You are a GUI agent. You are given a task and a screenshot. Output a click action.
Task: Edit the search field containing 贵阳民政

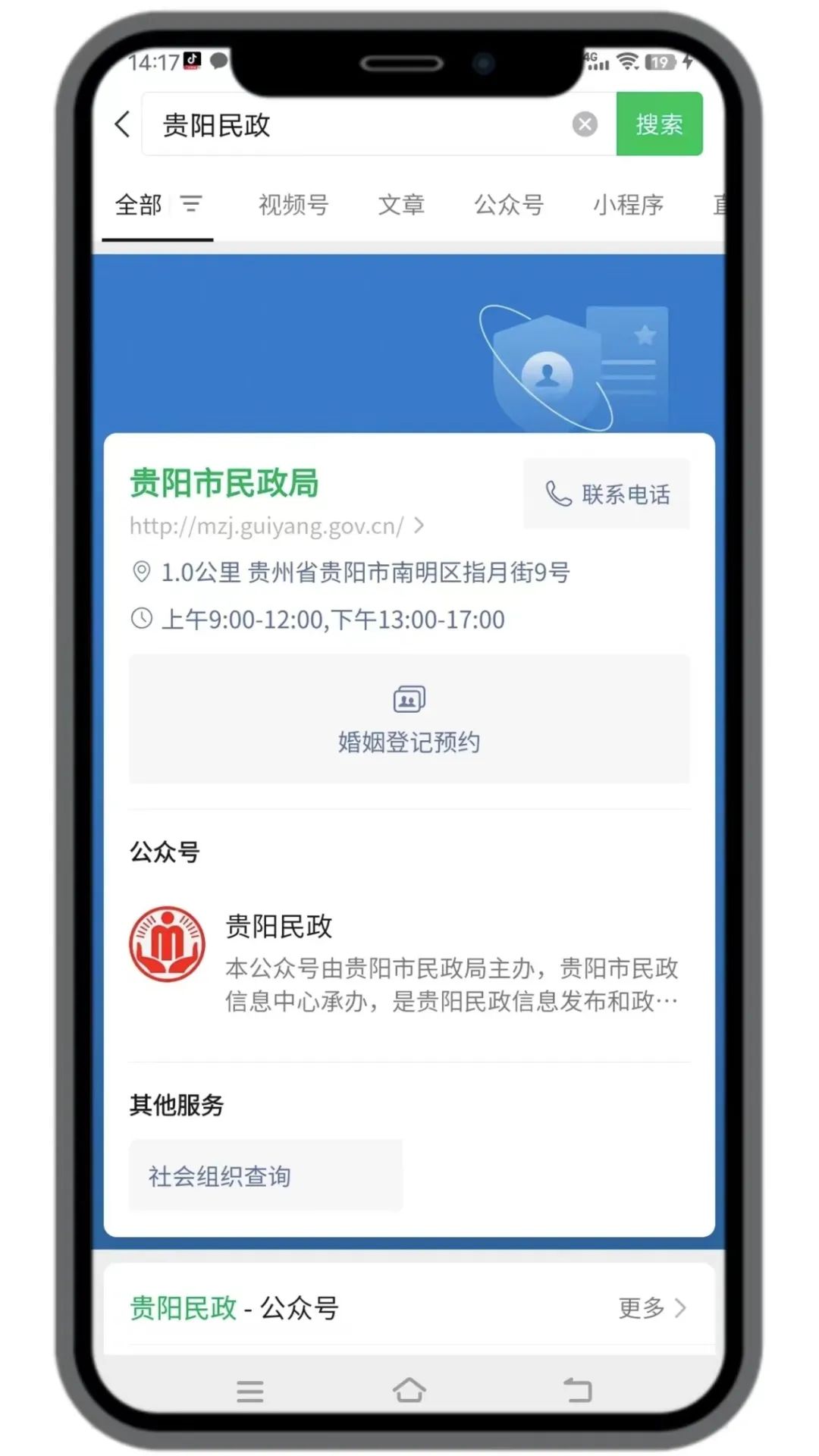coord(356,125)
